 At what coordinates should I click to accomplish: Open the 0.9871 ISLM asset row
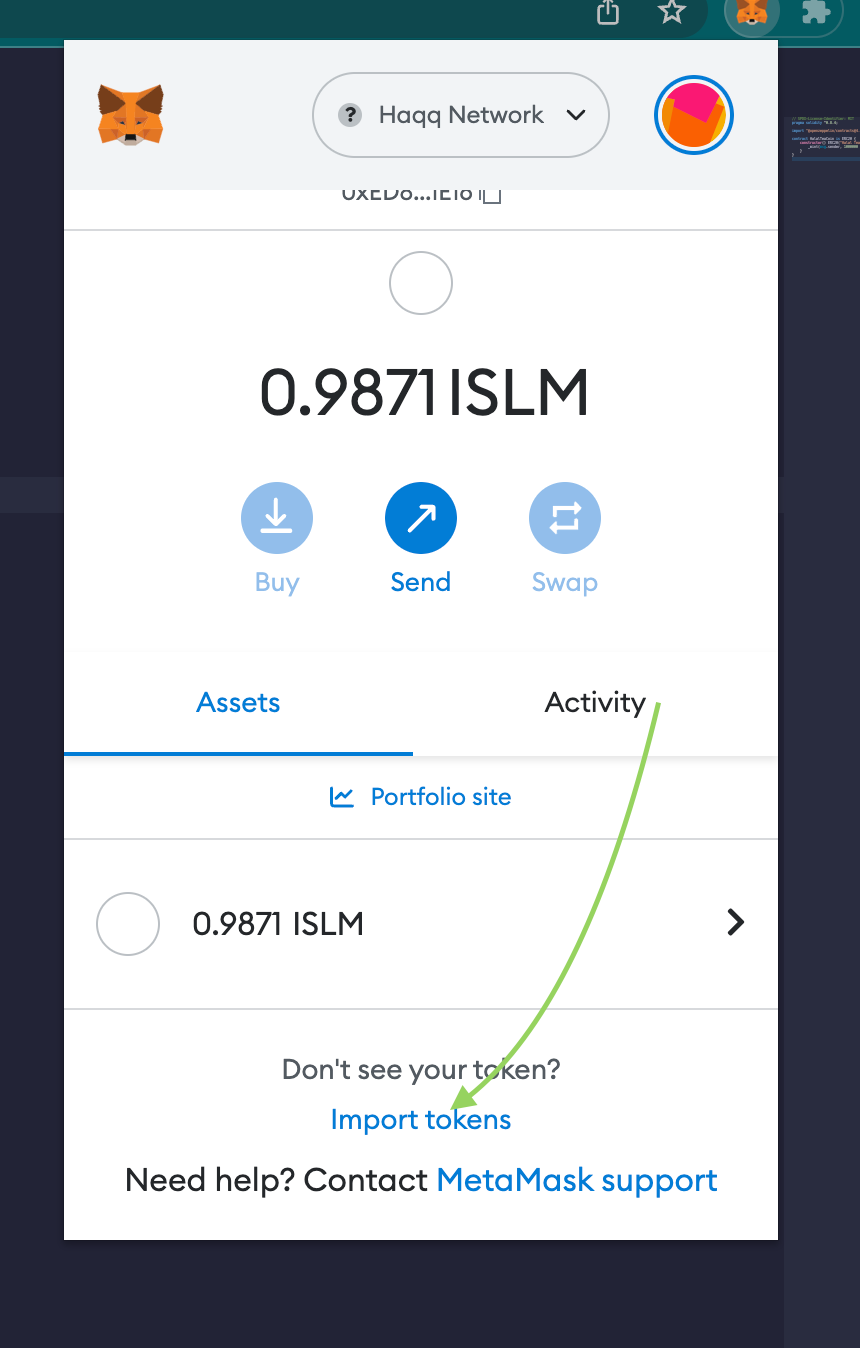coord(421,924)
